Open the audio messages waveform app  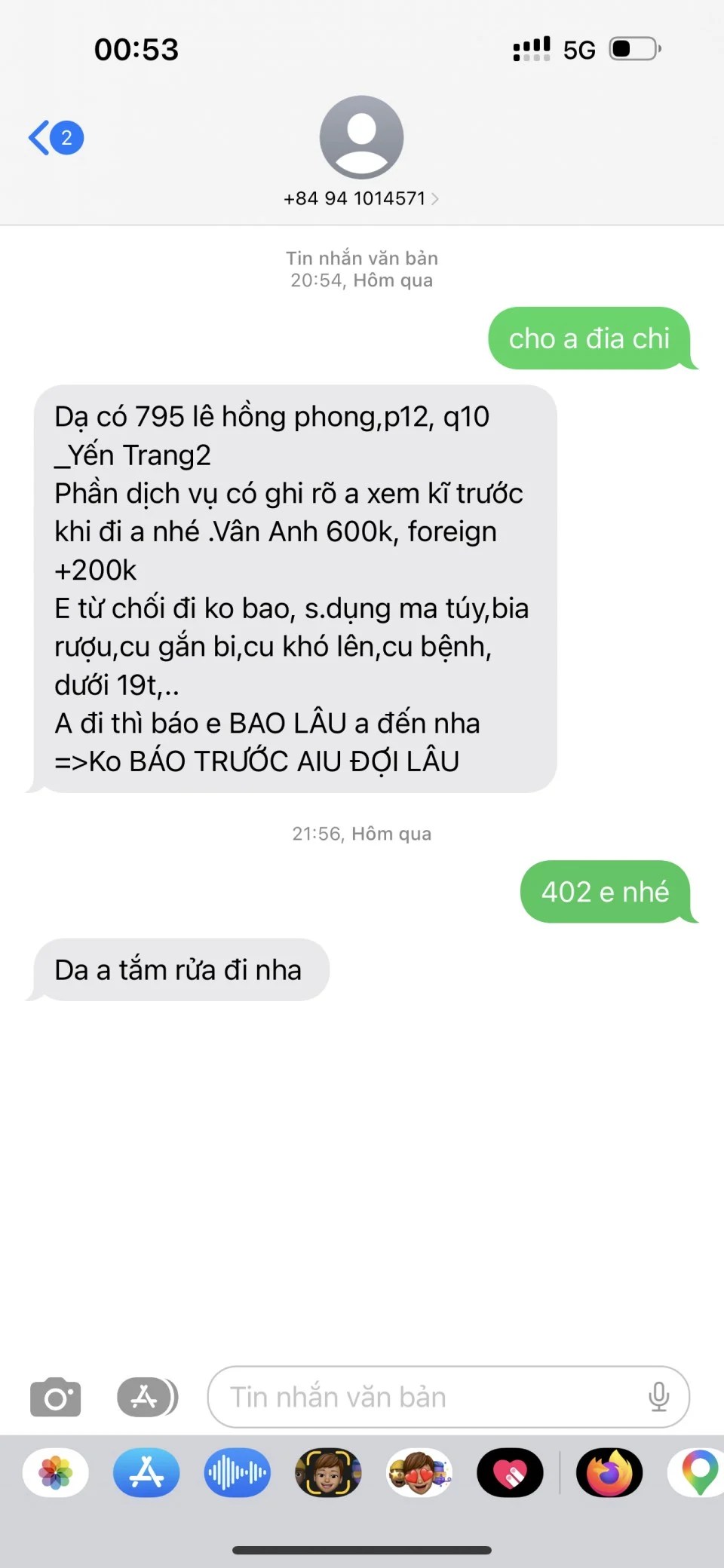237,1472
